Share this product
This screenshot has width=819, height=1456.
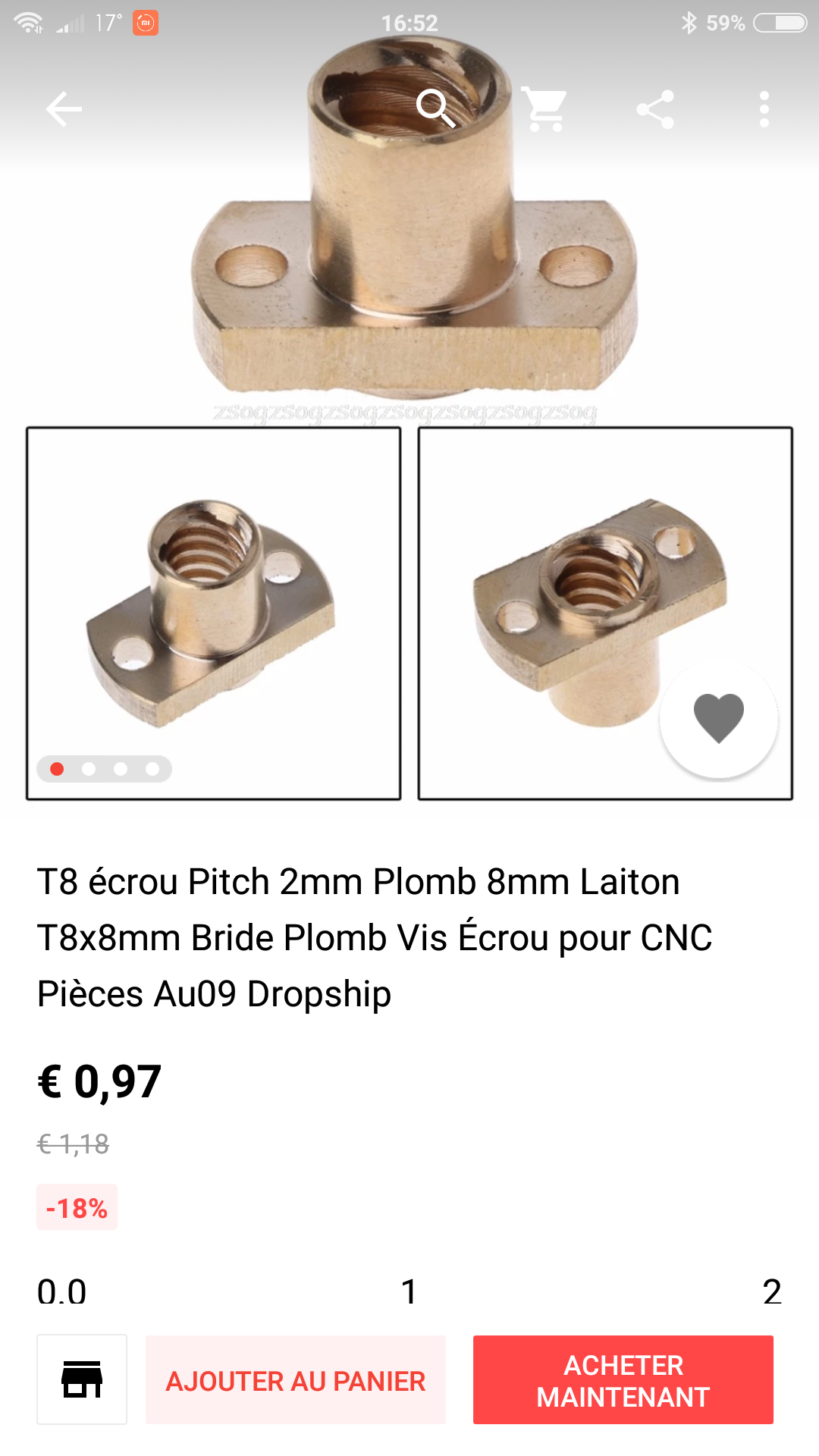pos(655,110)
